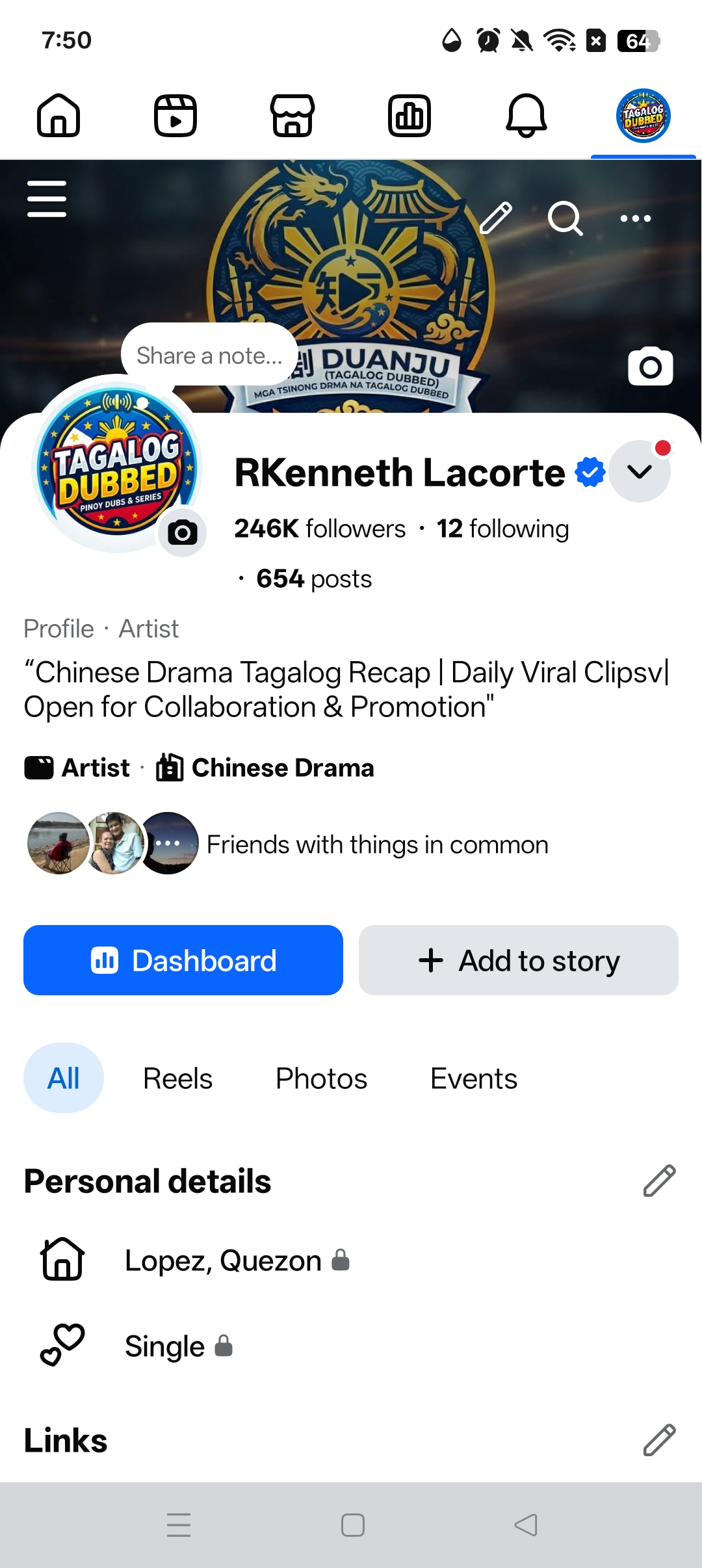This screenshot has height=1568, width=702.
Task: Go to the Home feed tab
Action: click(58, 116)
